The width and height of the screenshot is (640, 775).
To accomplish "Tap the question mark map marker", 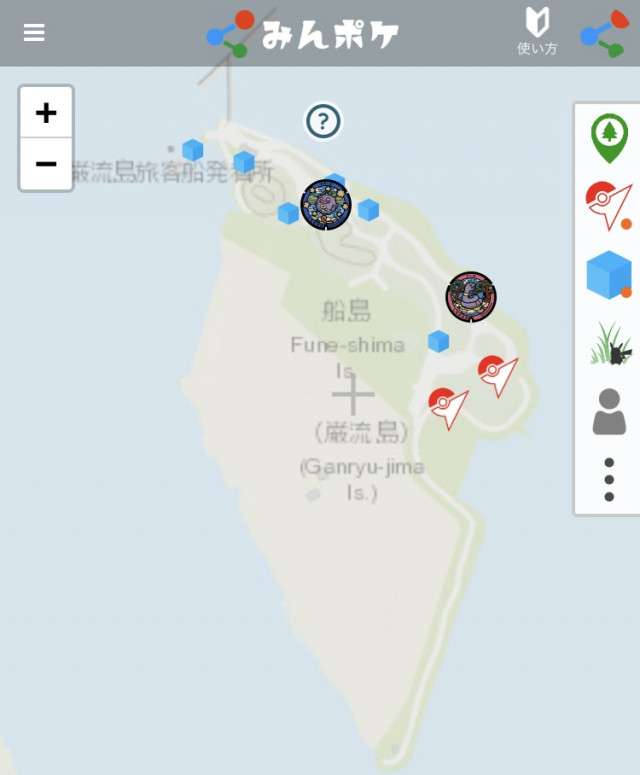I will click(x=323, y=121).
